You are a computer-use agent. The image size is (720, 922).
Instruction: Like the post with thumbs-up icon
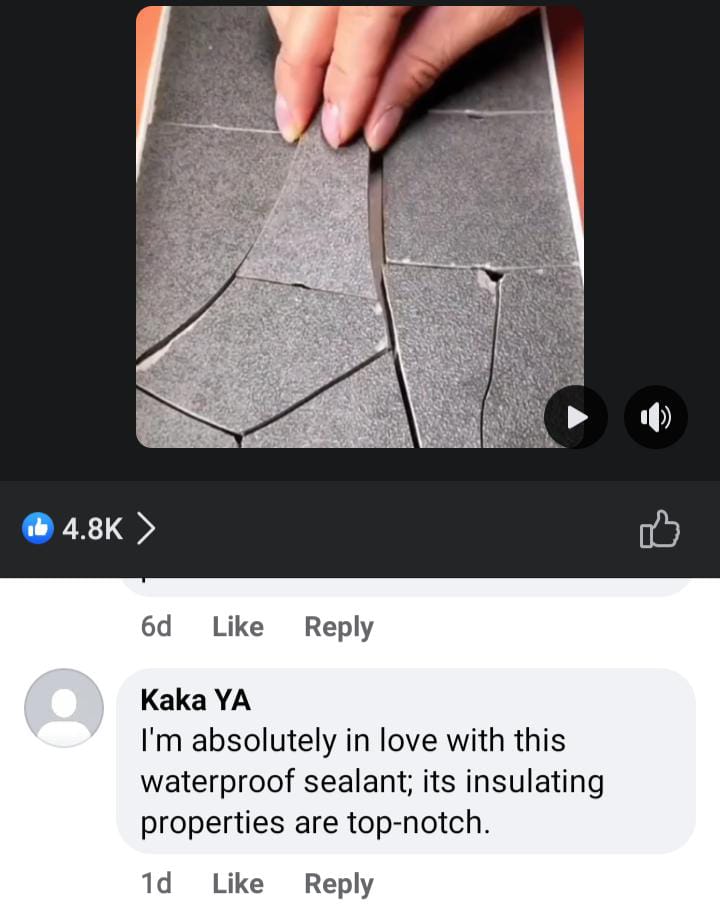click(659, 529)
